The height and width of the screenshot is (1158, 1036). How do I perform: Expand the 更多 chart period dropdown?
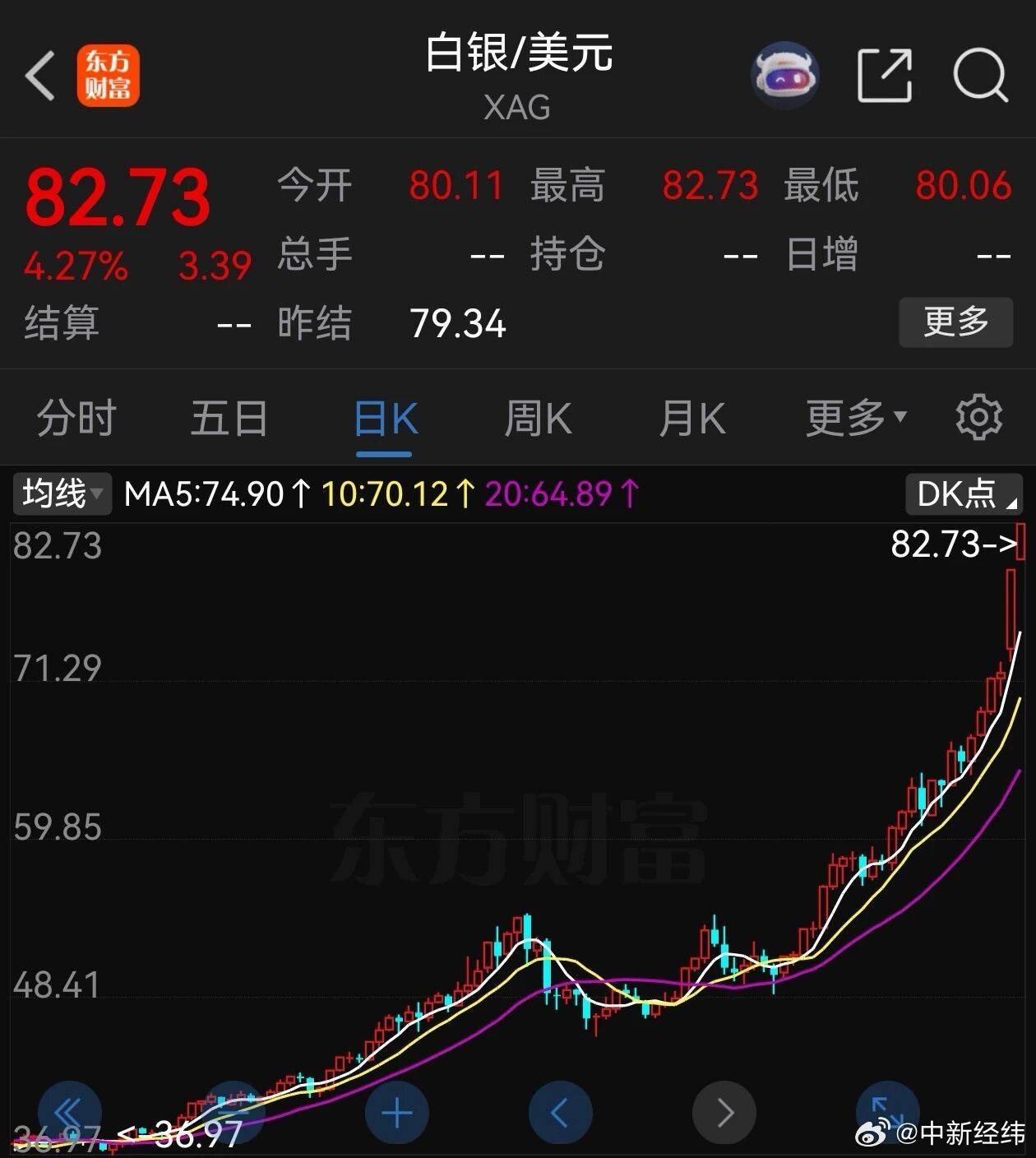(x=855, y=419)
